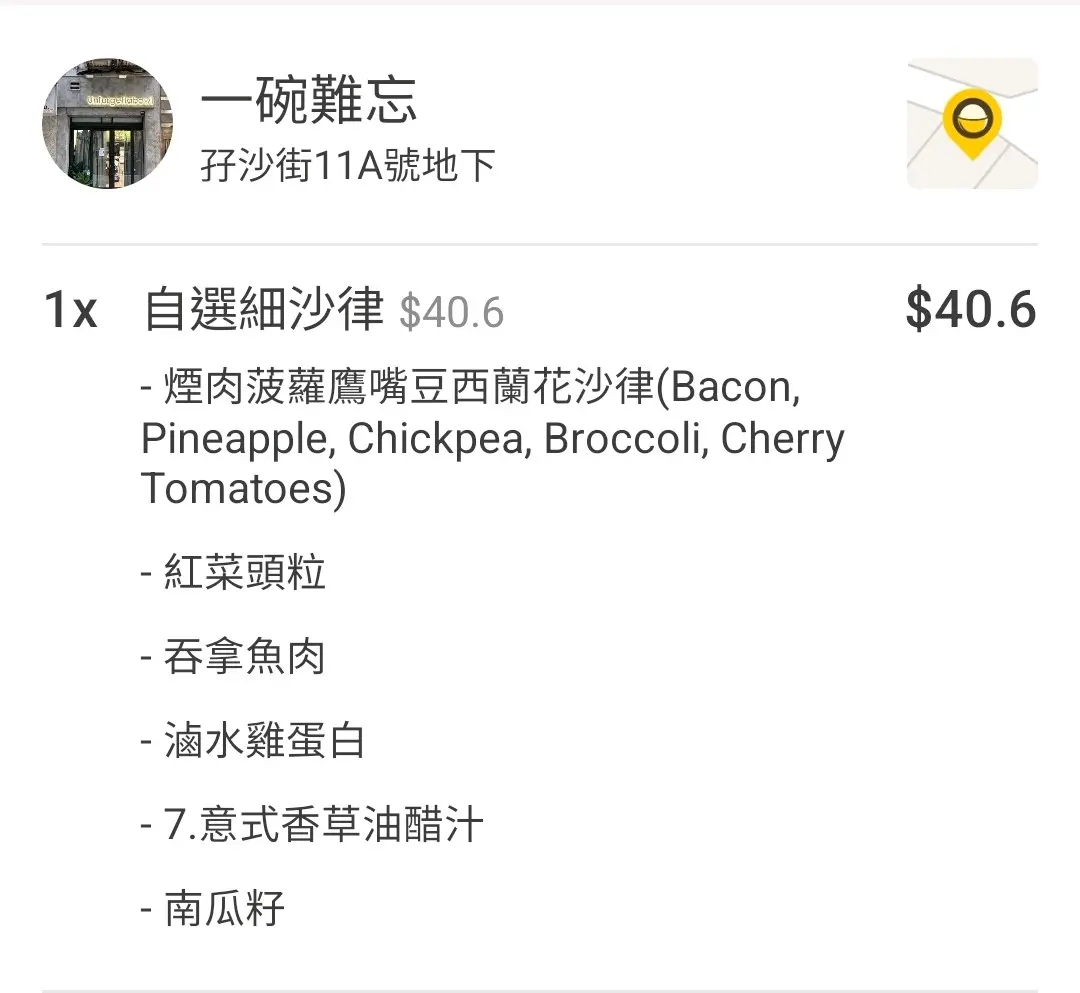Open the map location thumbnail
This screenshot has height=993, width=1080.
tap(971, 124)
